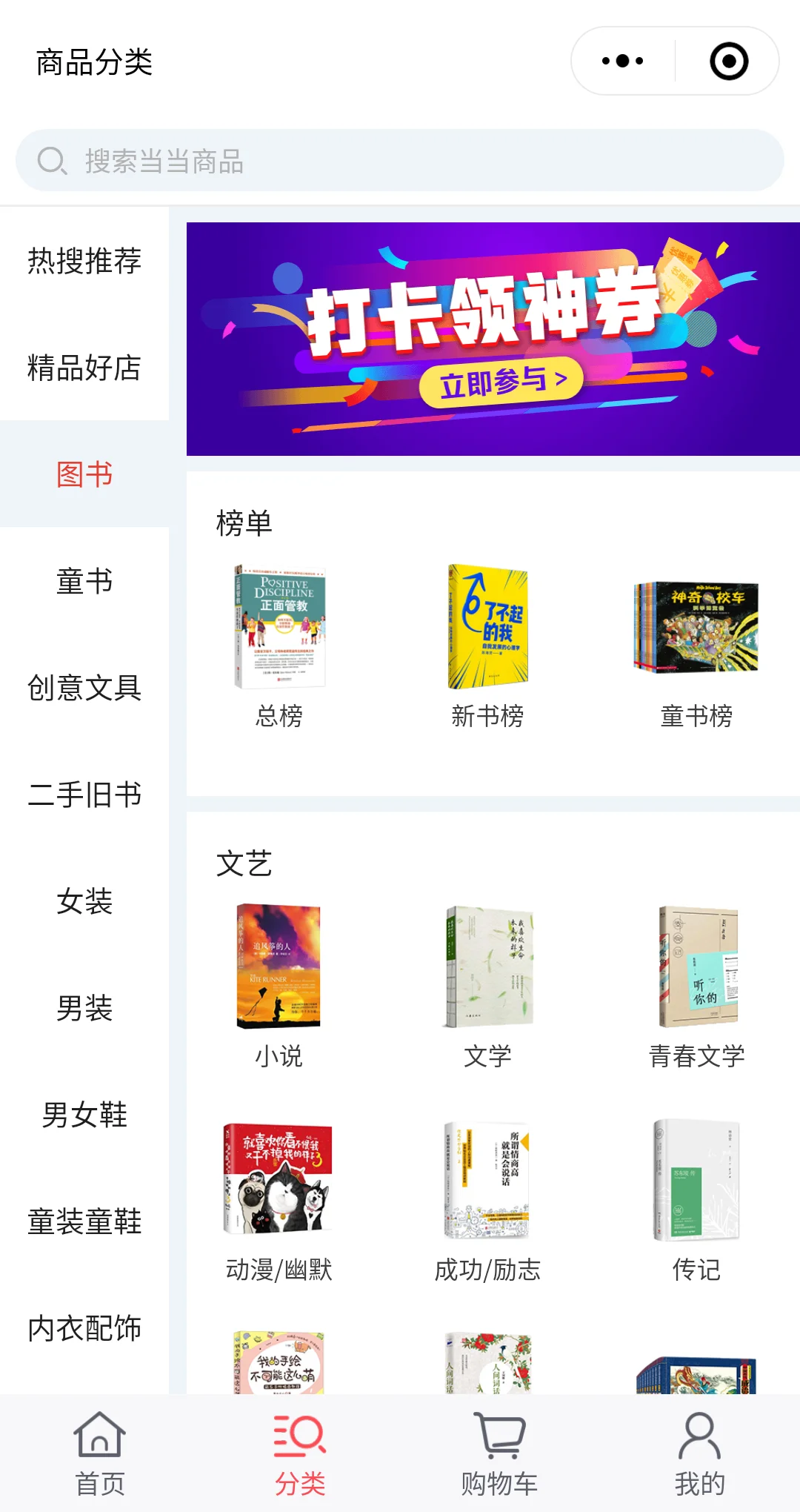This screenshot has height=1512, width=800.
Task: Choose the 二手旧书 category
Action: click(84, 795)
